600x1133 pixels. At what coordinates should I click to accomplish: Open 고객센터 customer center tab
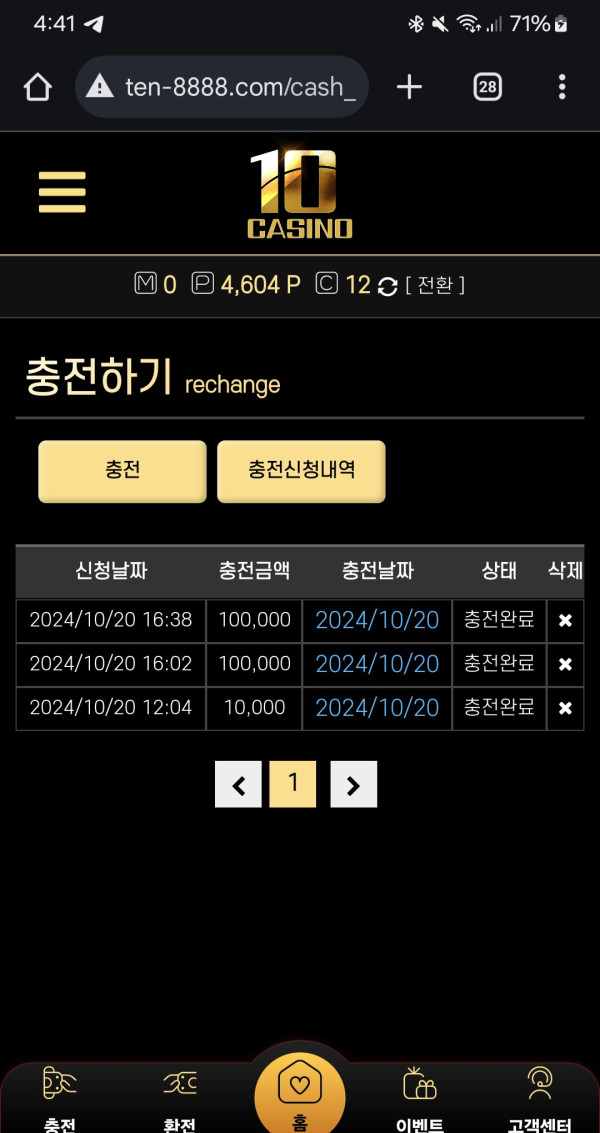[541, 1098]
